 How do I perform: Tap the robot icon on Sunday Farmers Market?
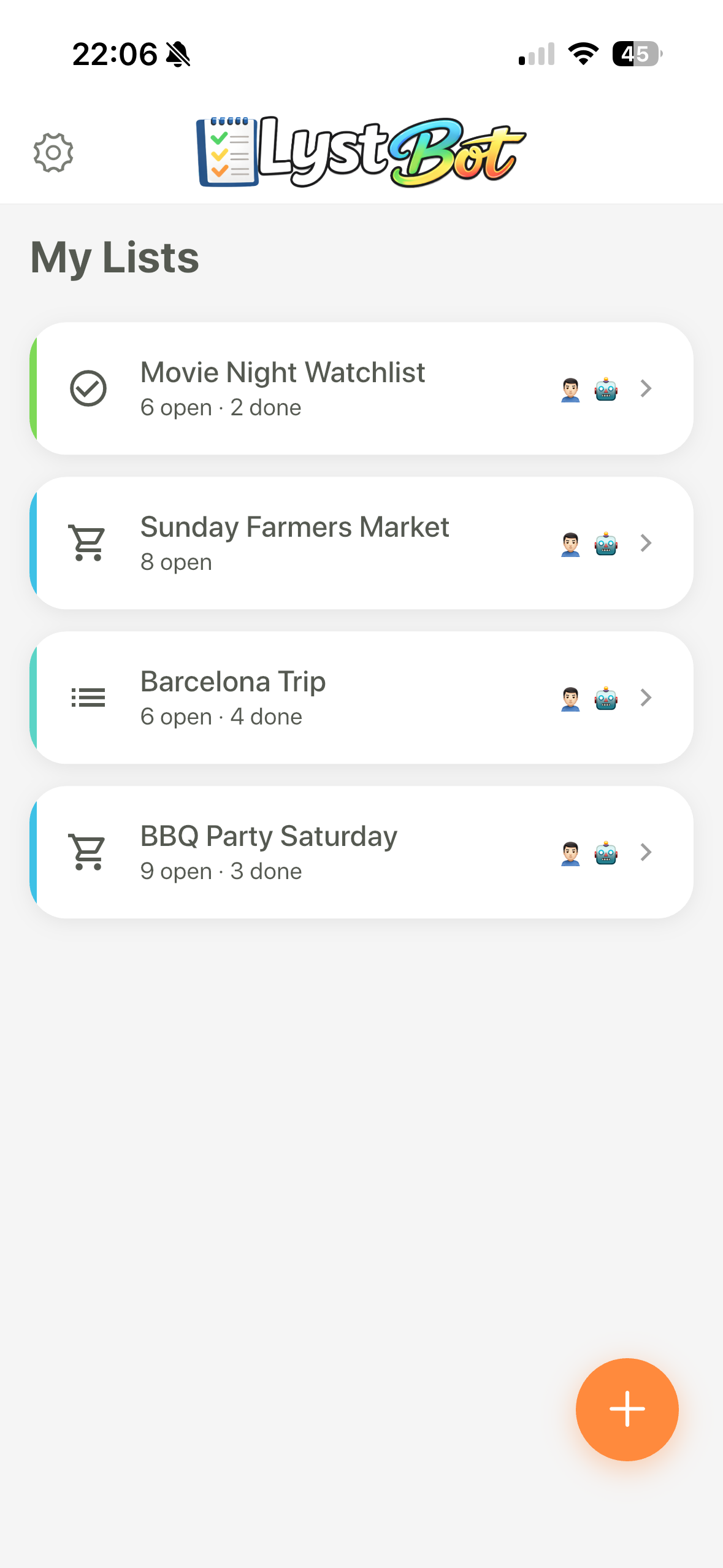[x=606, y=543]
